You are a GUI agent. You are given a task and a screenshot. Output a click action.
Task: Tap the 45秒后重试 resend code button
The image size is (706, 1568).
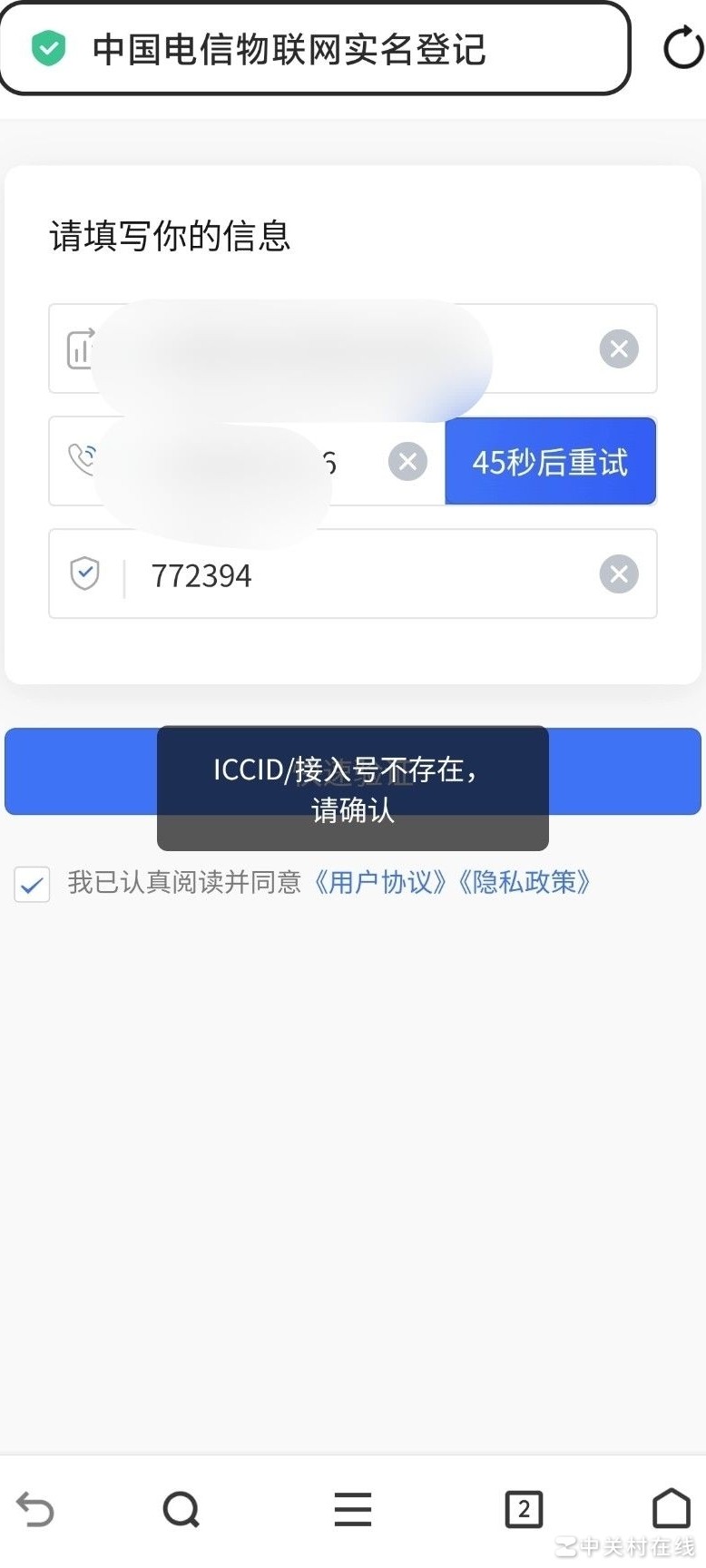(x=550, y=462)
